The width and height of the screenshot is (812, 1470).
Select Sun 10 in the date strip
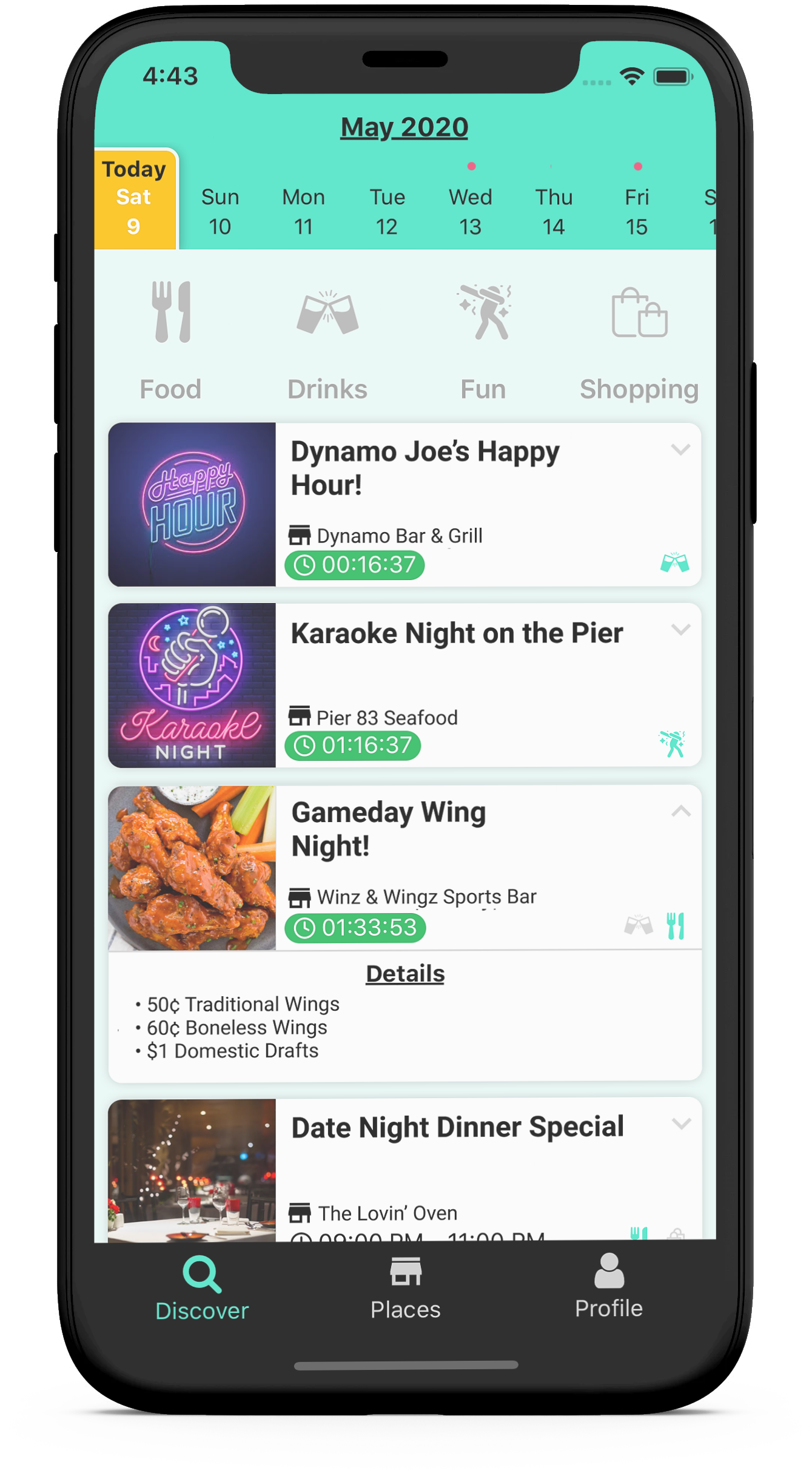220,211
